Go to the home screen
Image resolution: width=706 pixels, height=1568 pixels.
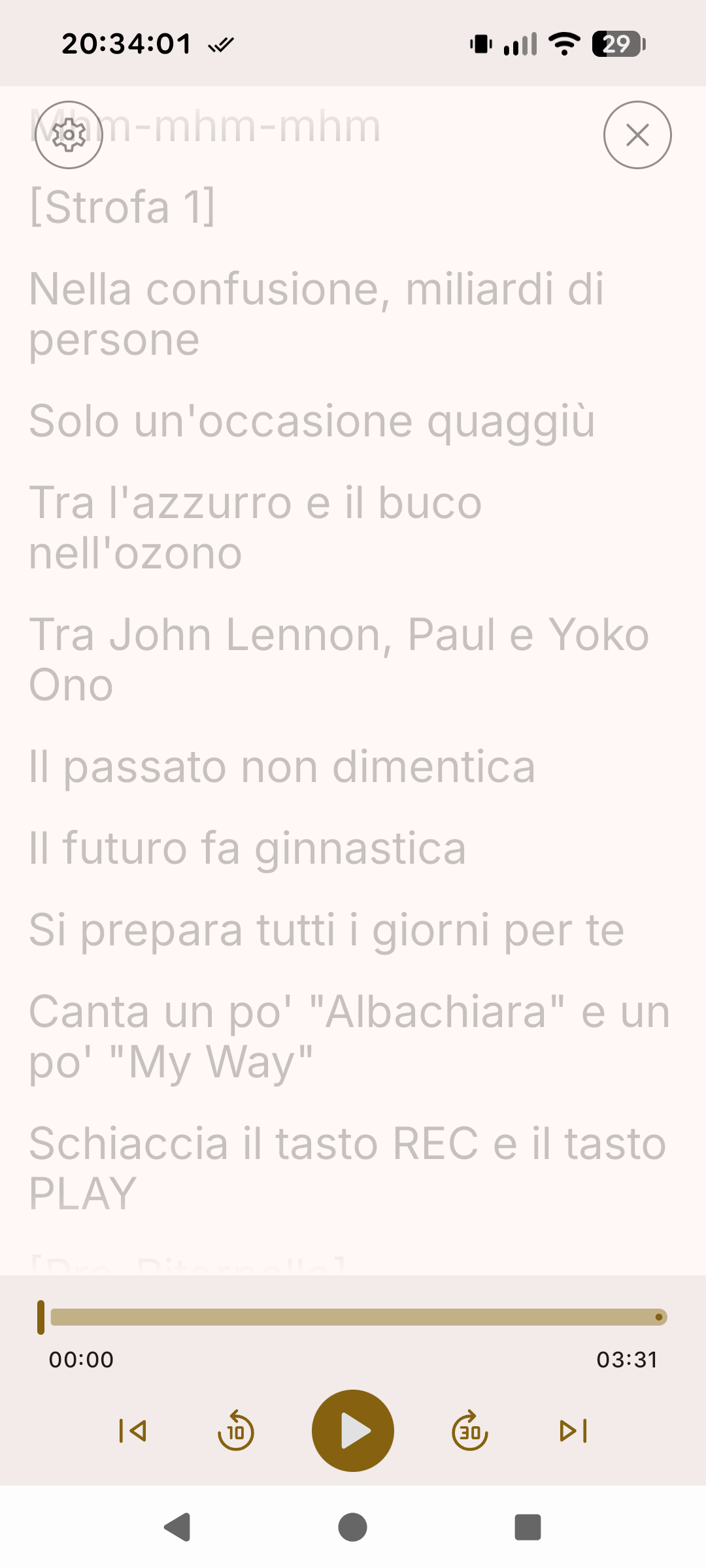(353, 1527)
